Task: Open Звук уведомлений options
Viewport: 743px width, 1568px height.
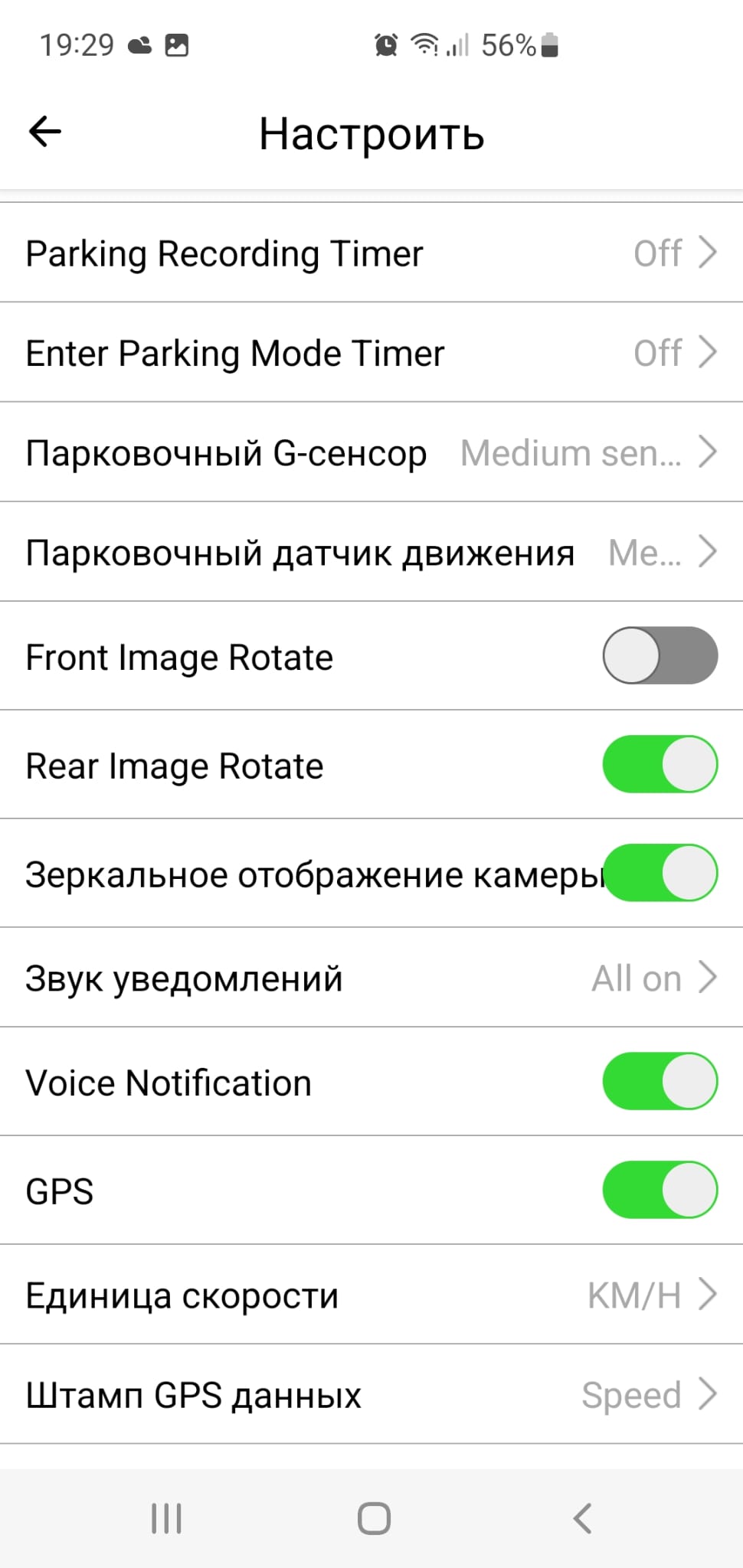Action: [371, 978]
